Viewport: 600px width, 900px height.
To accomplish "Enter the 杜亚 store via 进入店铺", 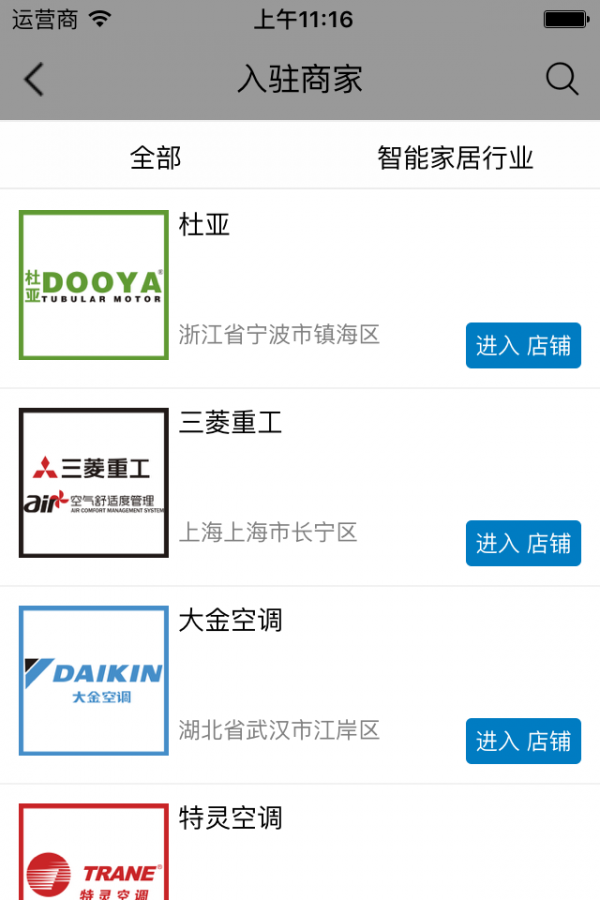I will pyautogui.click(x=523, y=346).
